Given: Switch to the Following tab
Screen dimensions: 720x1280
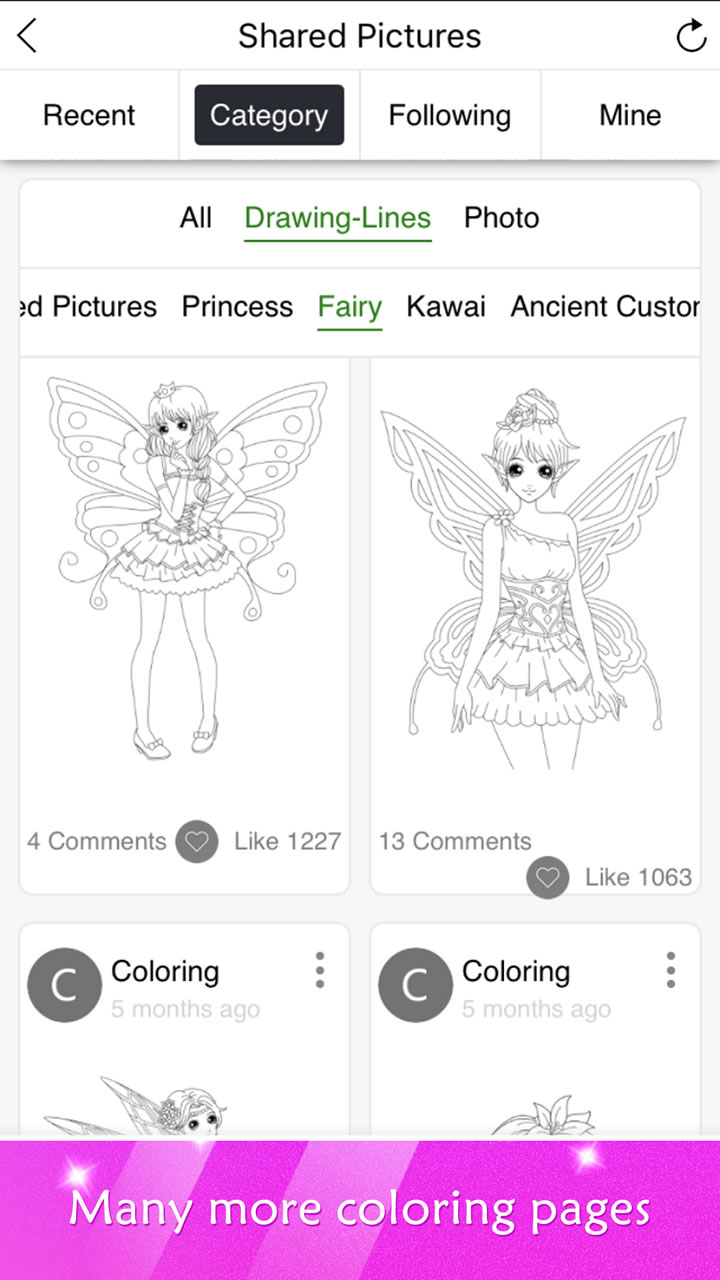Looking at the screenshot, I should pos(450,115).
